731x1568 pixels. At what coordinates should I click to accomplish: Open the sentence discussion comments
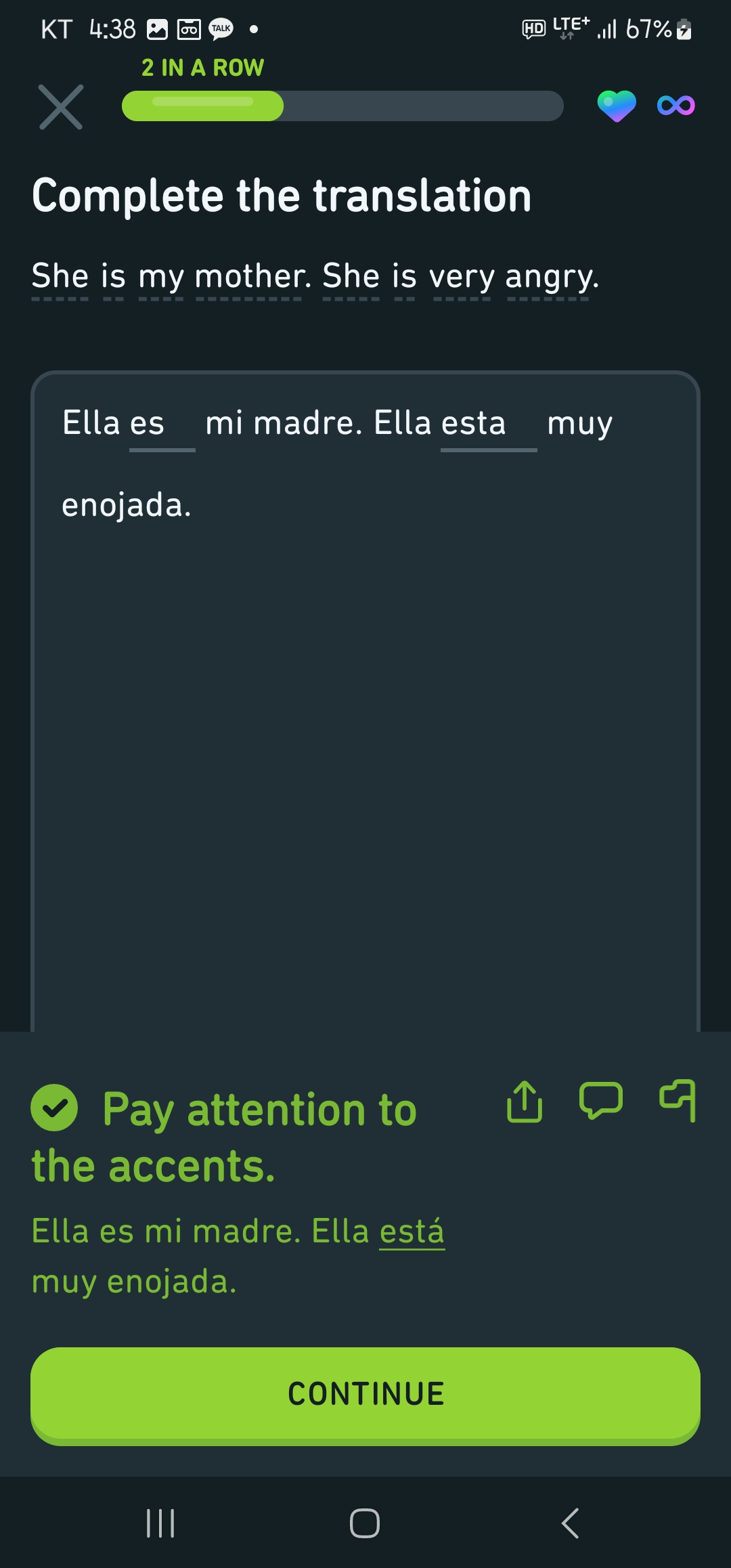pos(601,1100)
